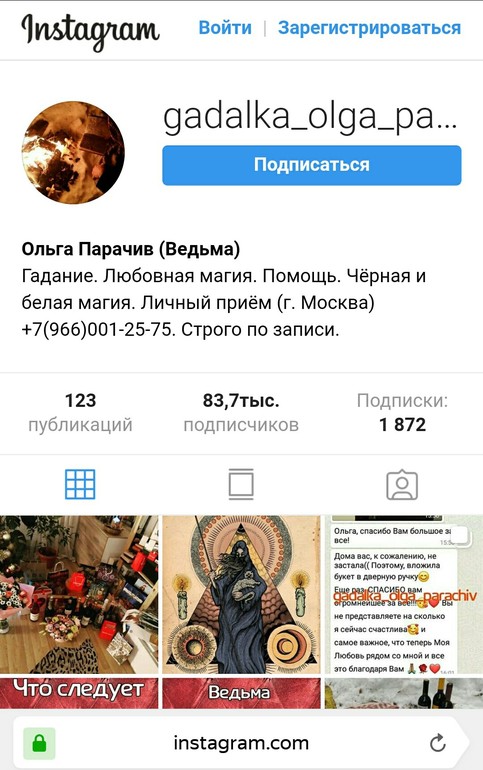Open the profile avatar picture
Screen dimensions: 483x770
pyautogui.click(x=73, y=153)
